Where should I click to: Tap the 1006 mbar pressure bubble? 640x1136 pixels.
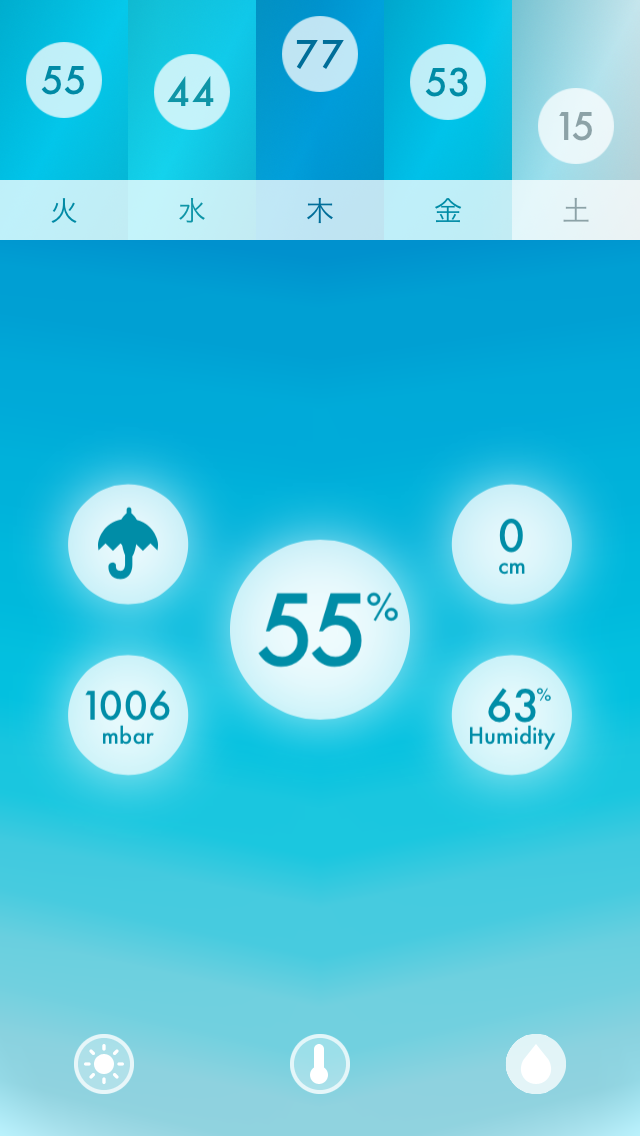[128, 715]
